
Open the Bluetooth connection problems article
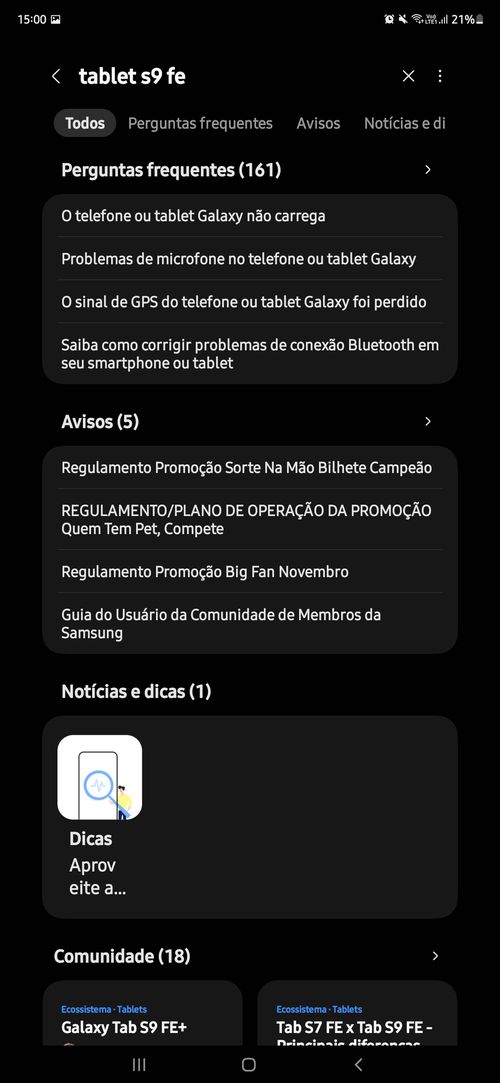pyautogui.click(x=250, y=354)
